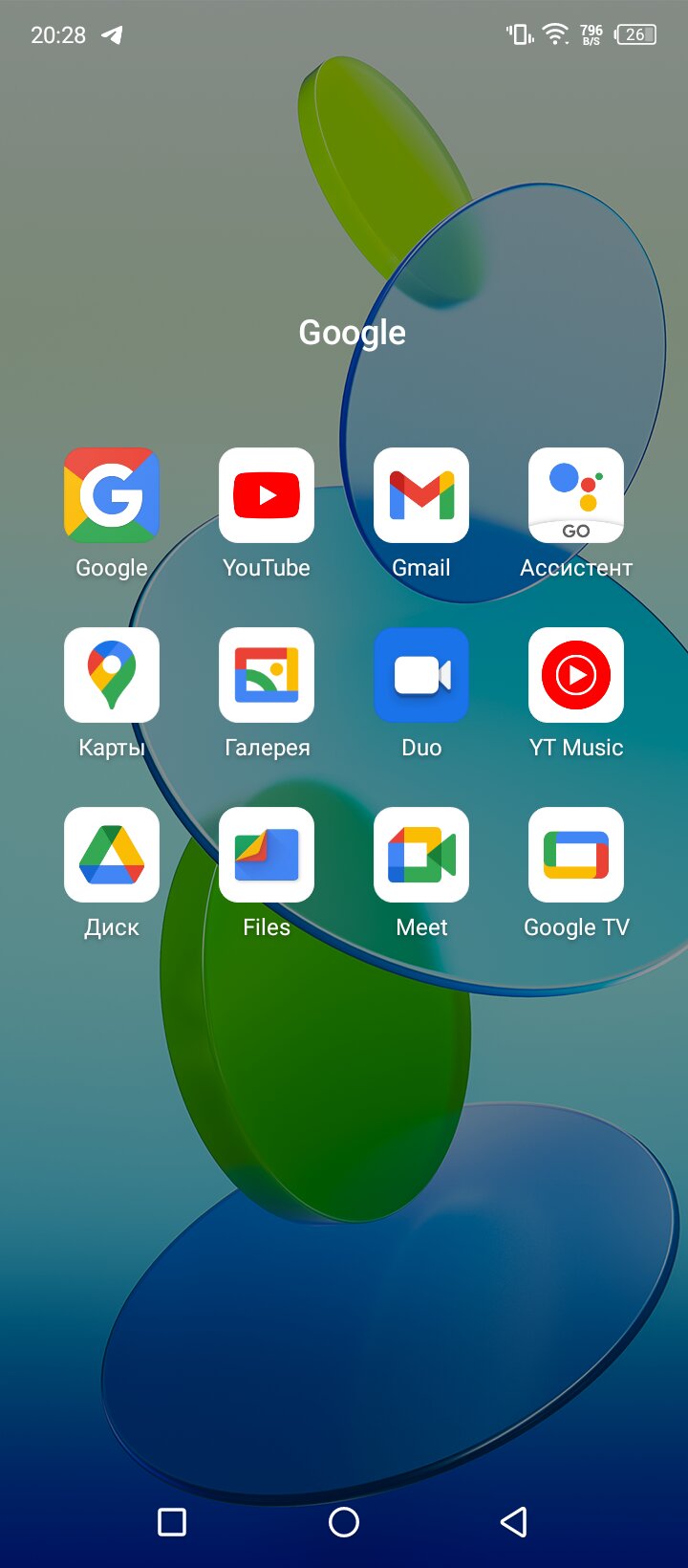Go back using the navigation bar
Screen dimensions: 688x1568
coord(514,1521)
